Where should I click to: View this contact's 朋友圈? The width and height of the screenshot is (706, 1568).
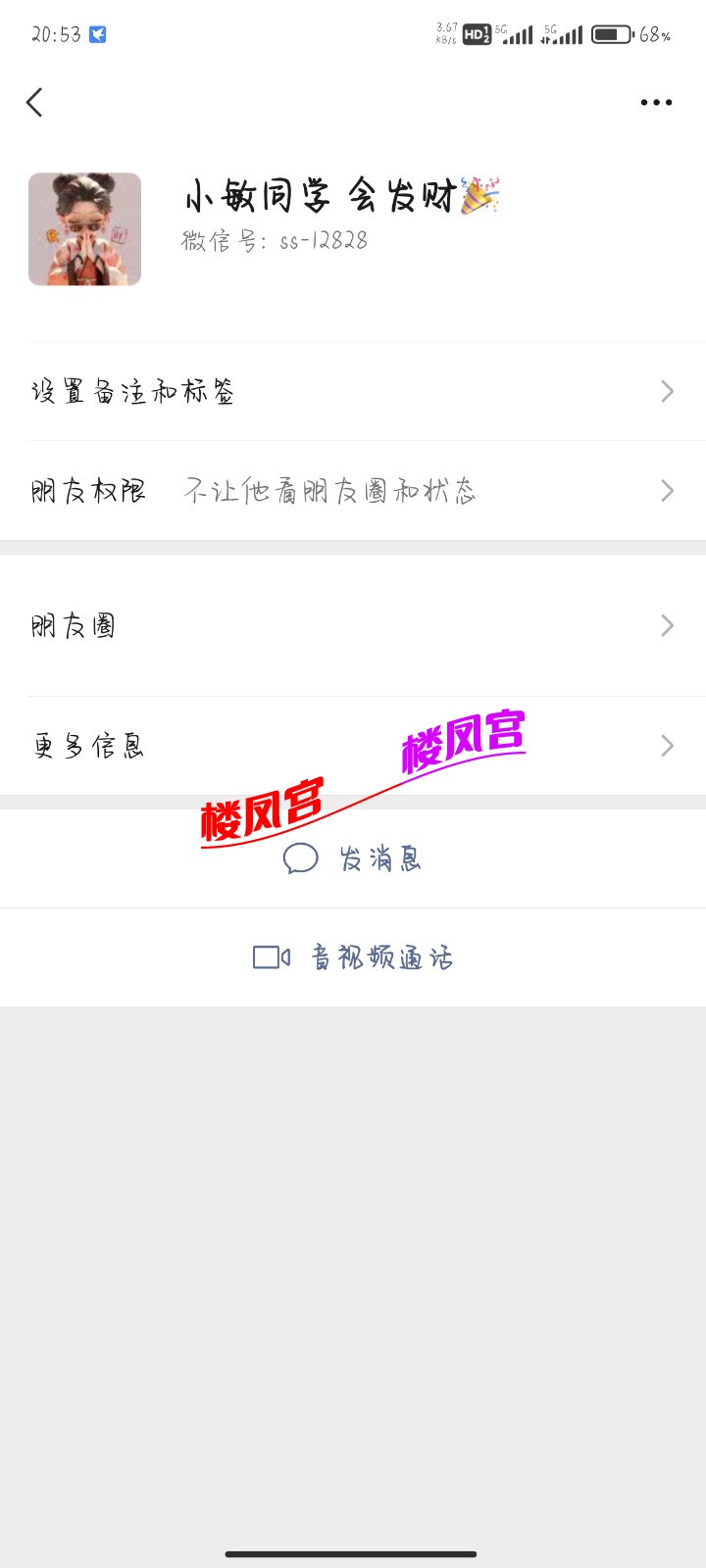point(353,625)
